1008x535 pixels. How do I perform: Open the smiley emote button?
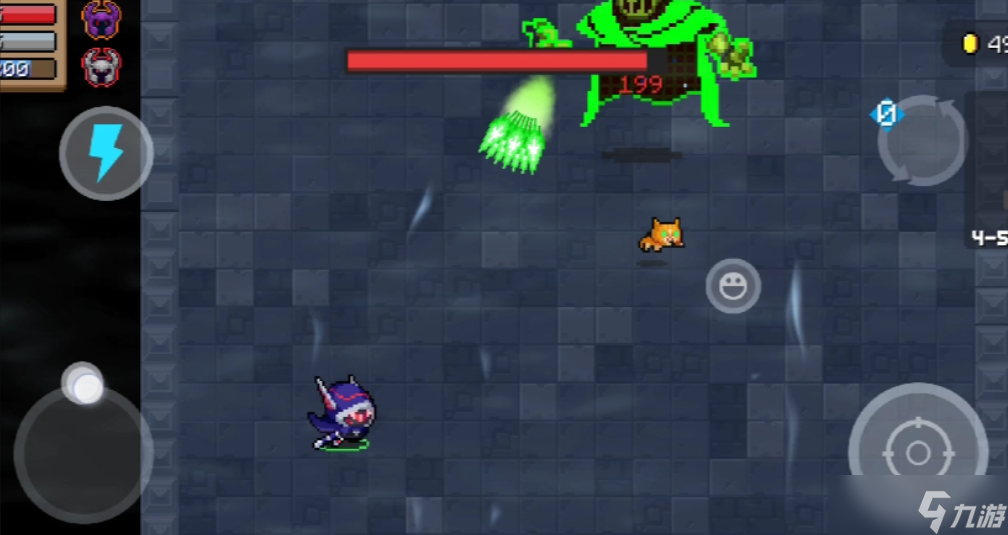pyautogui.click(x=733, y=287)
